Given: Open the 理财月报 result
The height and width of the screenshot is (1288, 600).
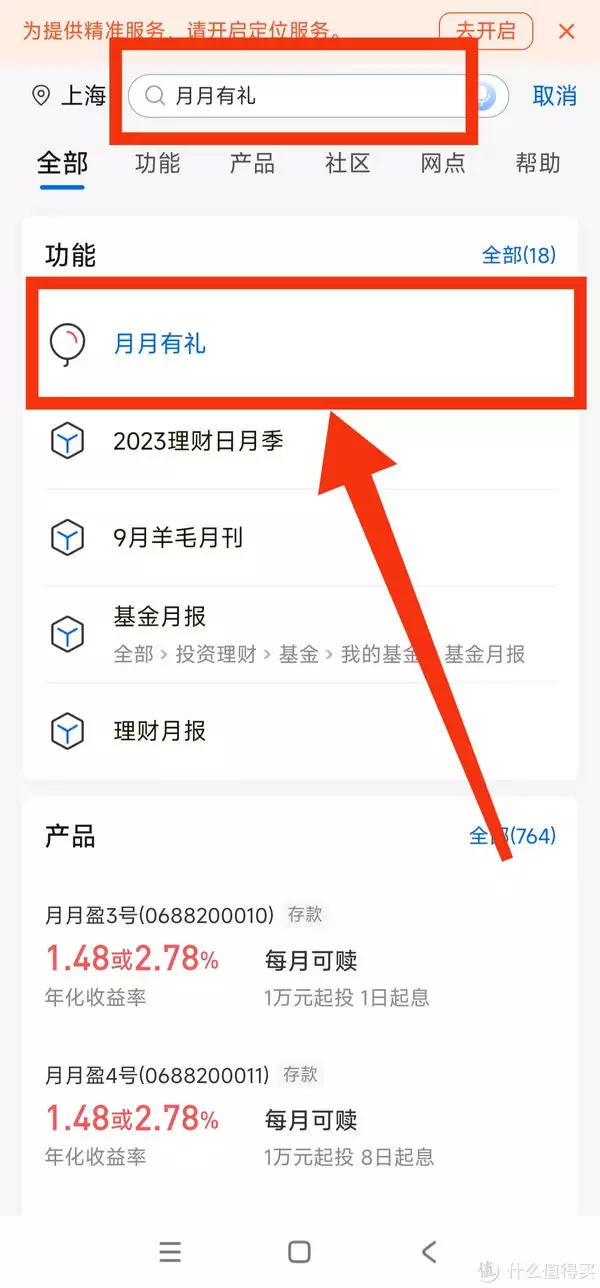Looking at the screenshot, I should (160, 731).
